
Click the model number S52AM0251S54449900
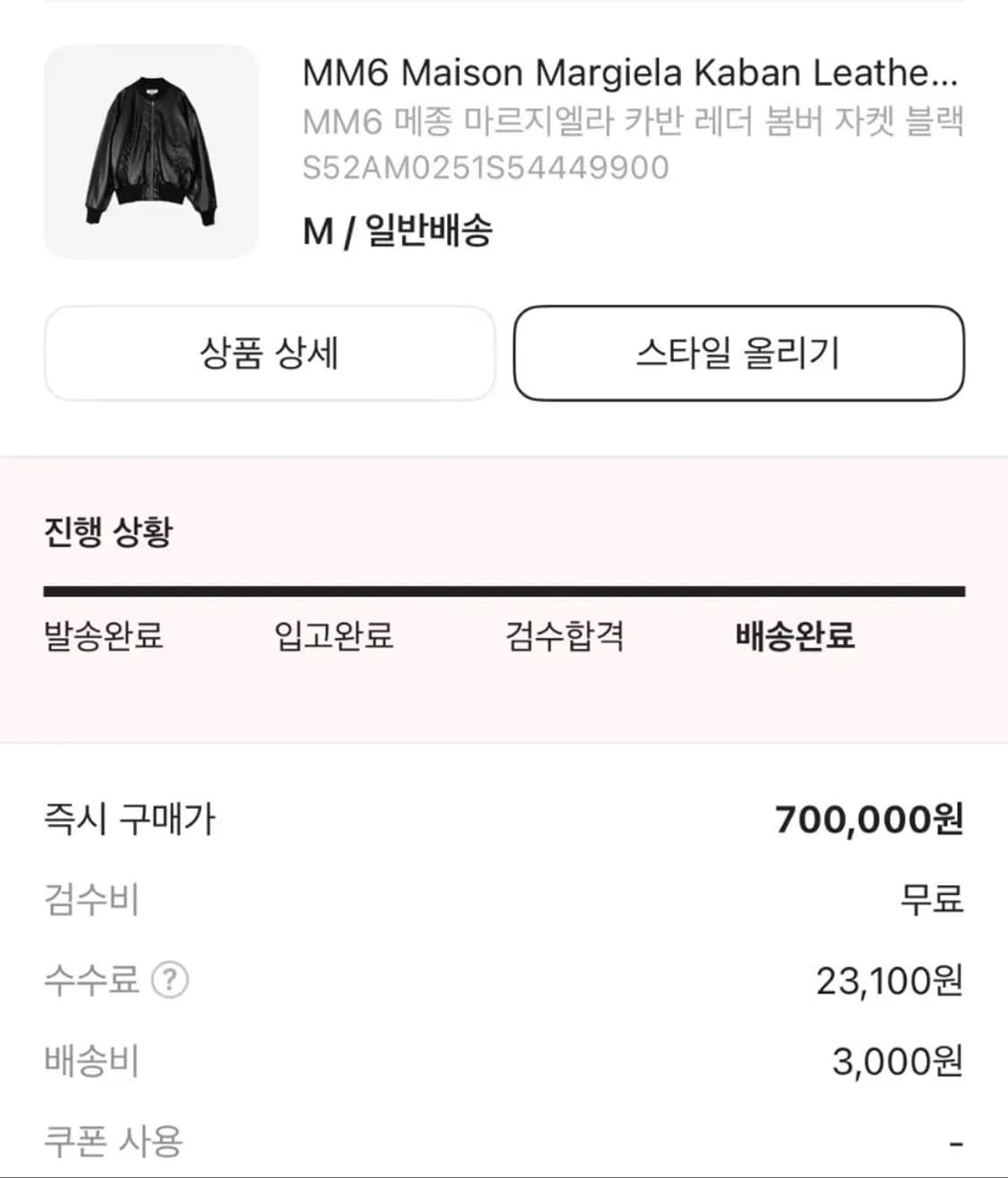[484, 166]
